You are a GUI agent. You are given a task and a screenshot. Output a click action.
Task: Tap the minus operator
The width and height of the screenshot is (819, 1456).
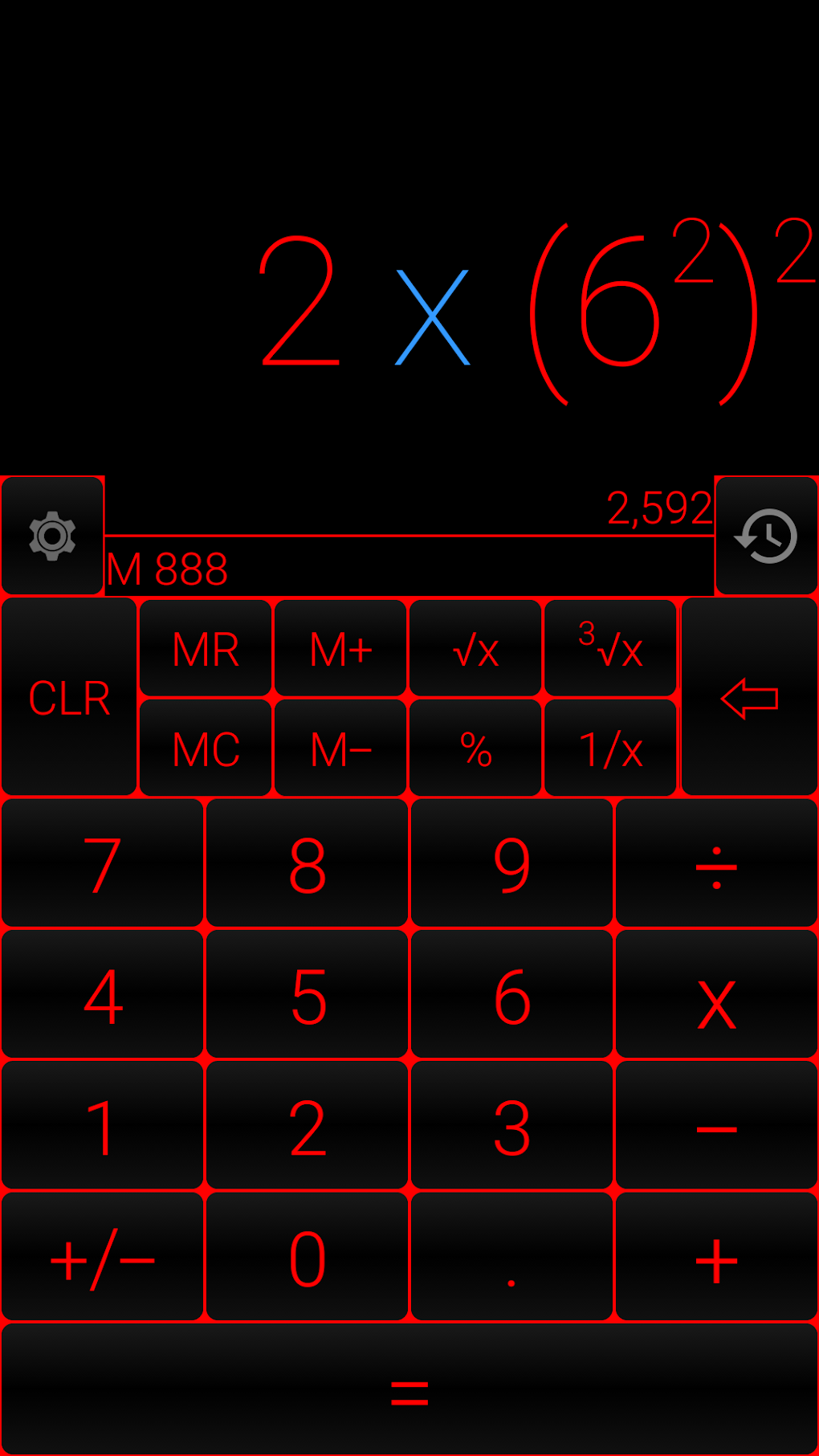(x=716, y=1126)
